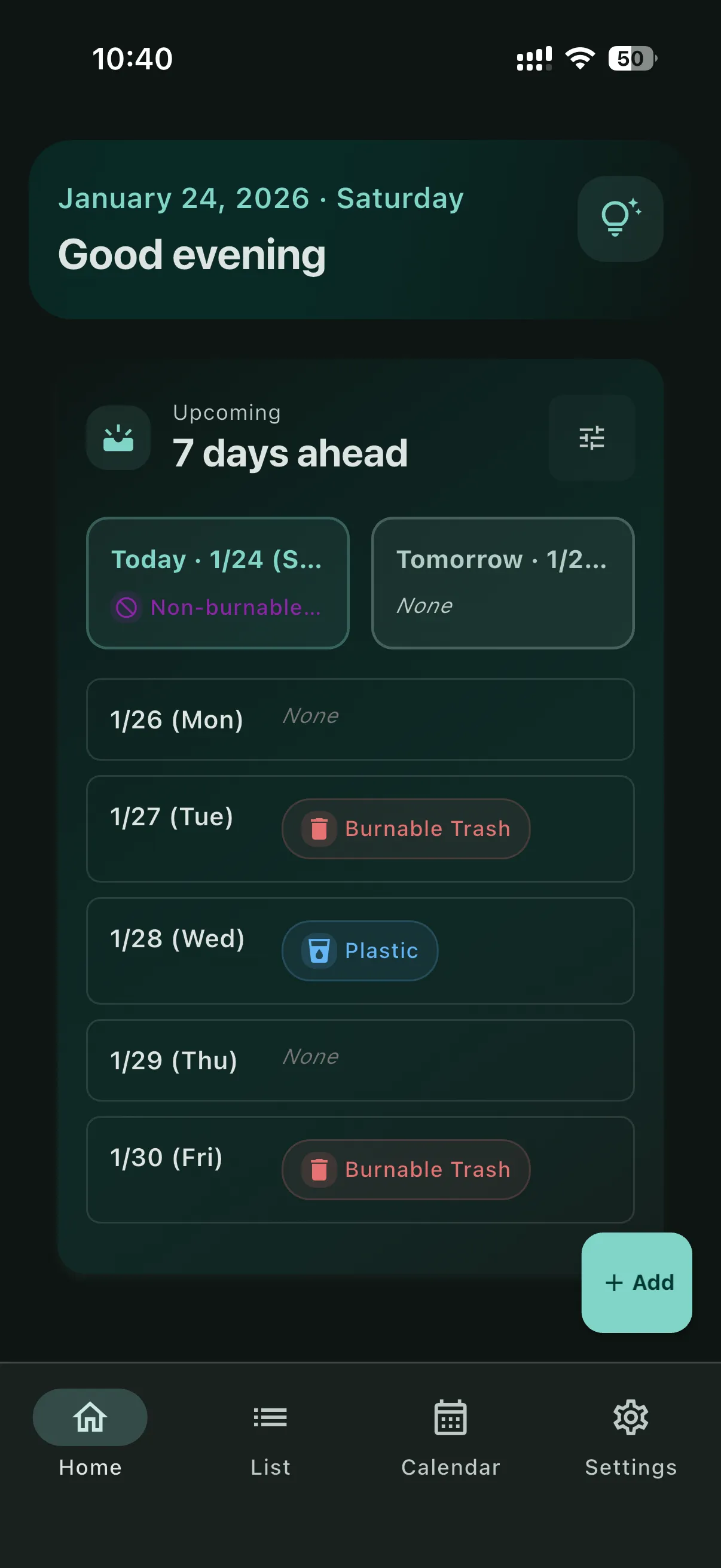Open Burnable Trash on 1/30 (Fri)

pyautogui.click(x=406, y=1169)
